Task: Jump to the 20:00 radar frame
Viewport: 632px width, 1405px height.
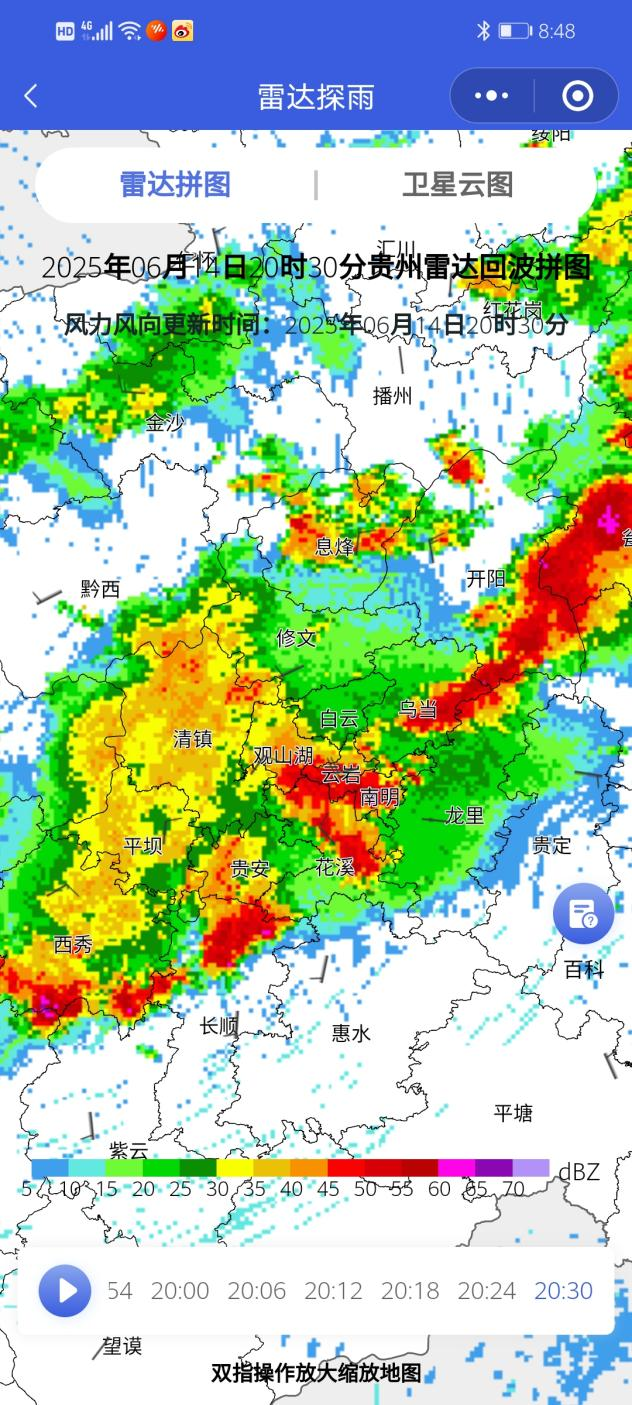Action: click(x=180, y=1291)
